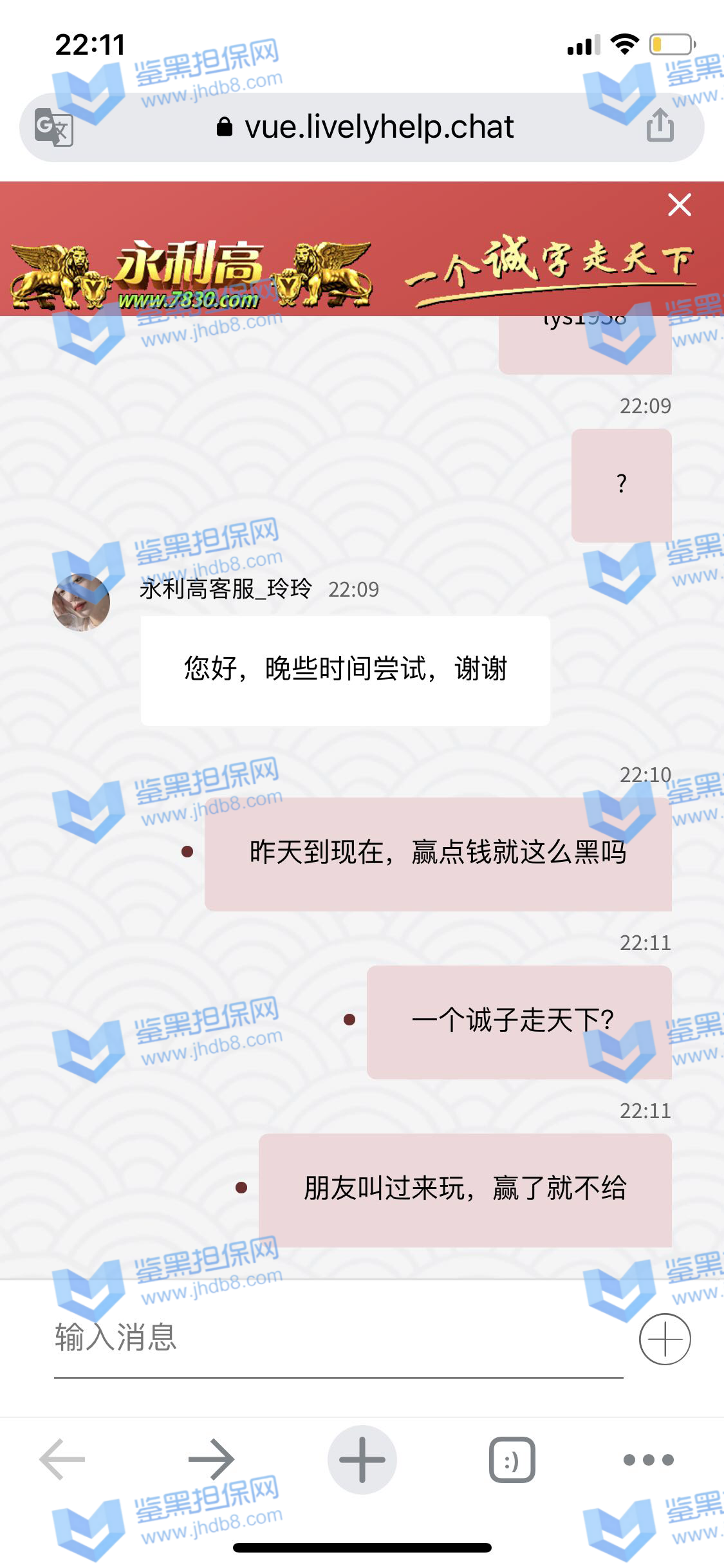
Task: Tap the translate page icon
Action: pos(54,127)
